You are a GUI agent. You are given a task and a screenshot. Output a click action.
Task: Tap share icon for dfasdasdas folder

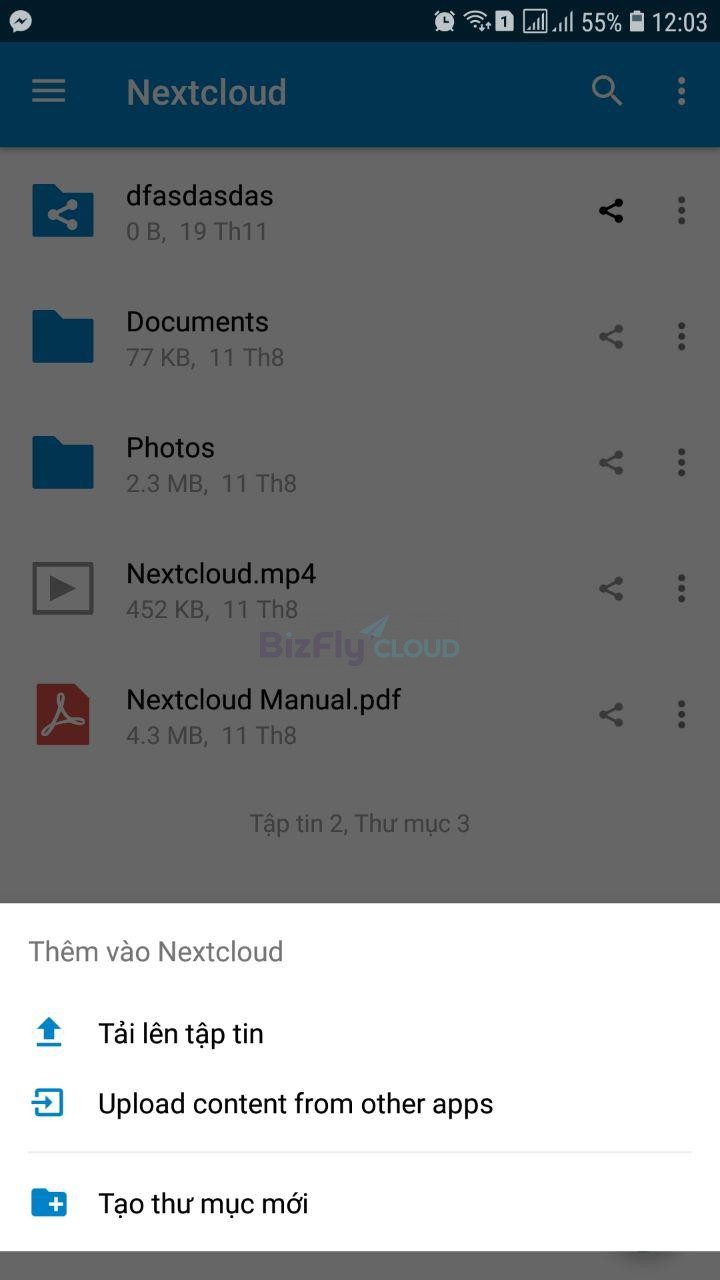tap(611, 211)
